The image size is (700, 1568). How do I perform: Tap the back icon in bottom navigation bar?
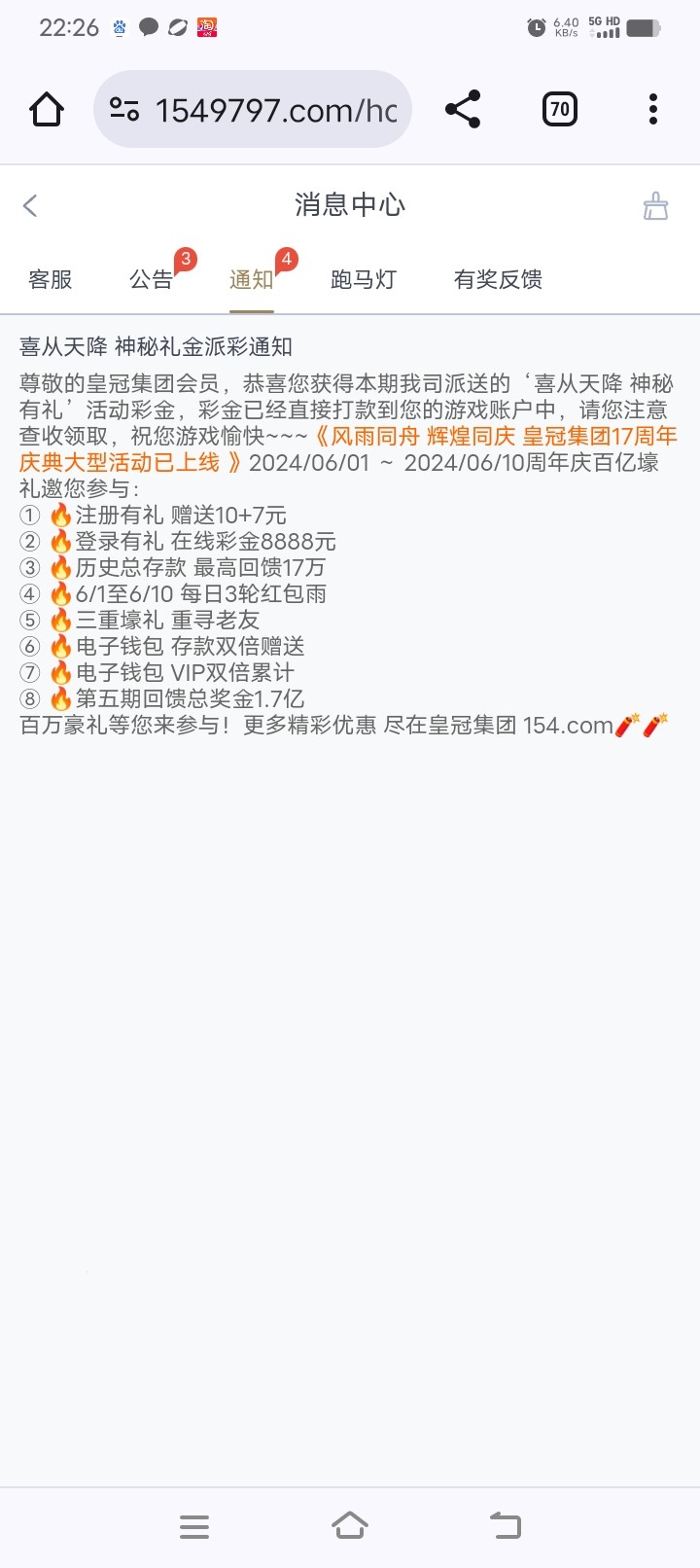click(x=505, y=1526)
